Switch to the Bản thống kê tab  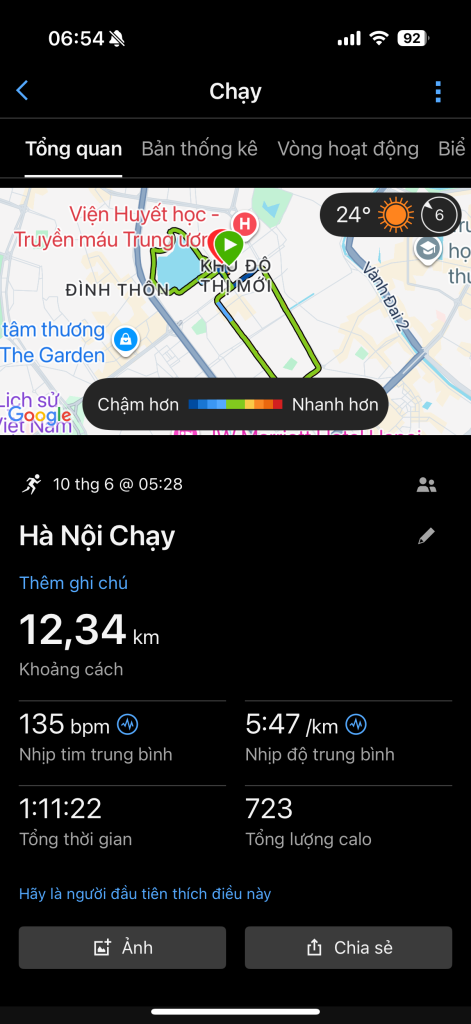click(199, 149)
